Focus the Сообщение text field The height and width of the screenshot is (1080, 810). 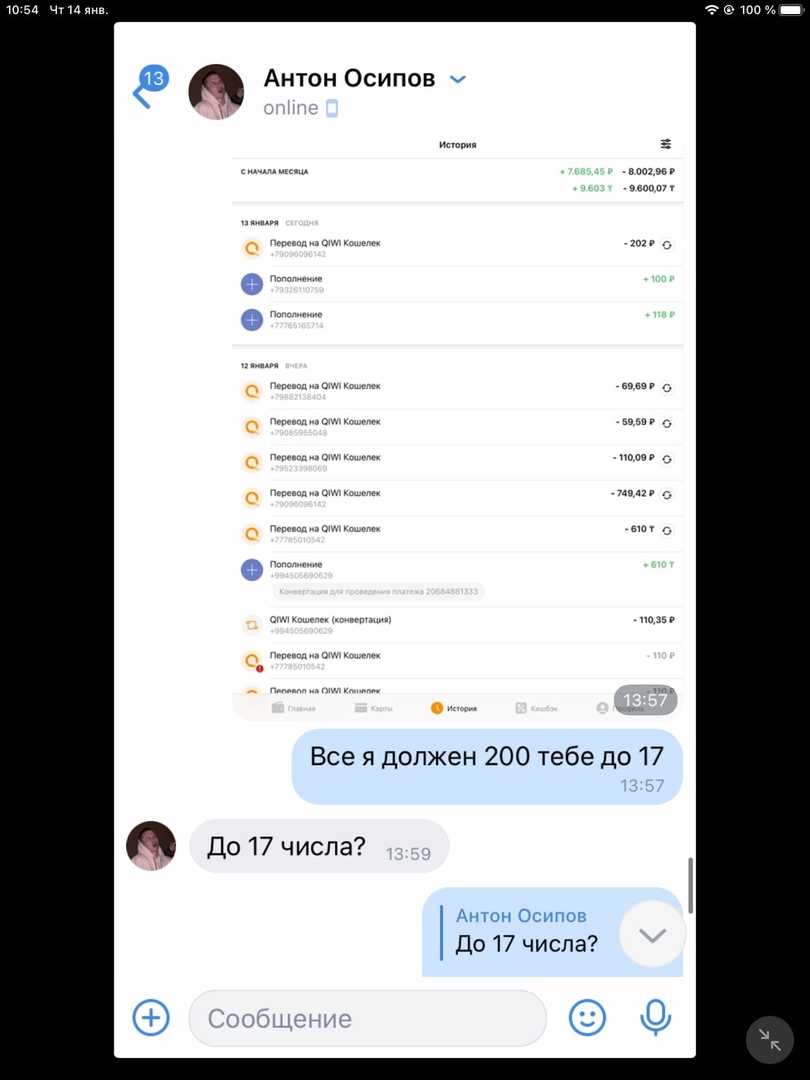click(x=367, y=1018)
